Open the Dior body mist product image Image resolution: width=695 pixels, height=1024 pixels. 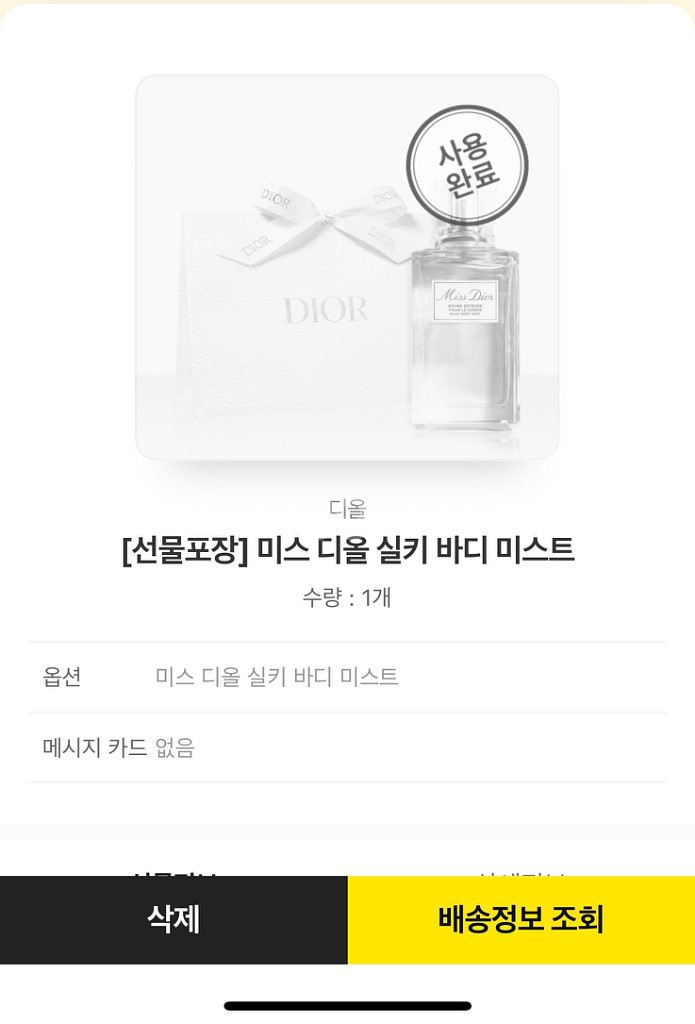coord(347,268)
